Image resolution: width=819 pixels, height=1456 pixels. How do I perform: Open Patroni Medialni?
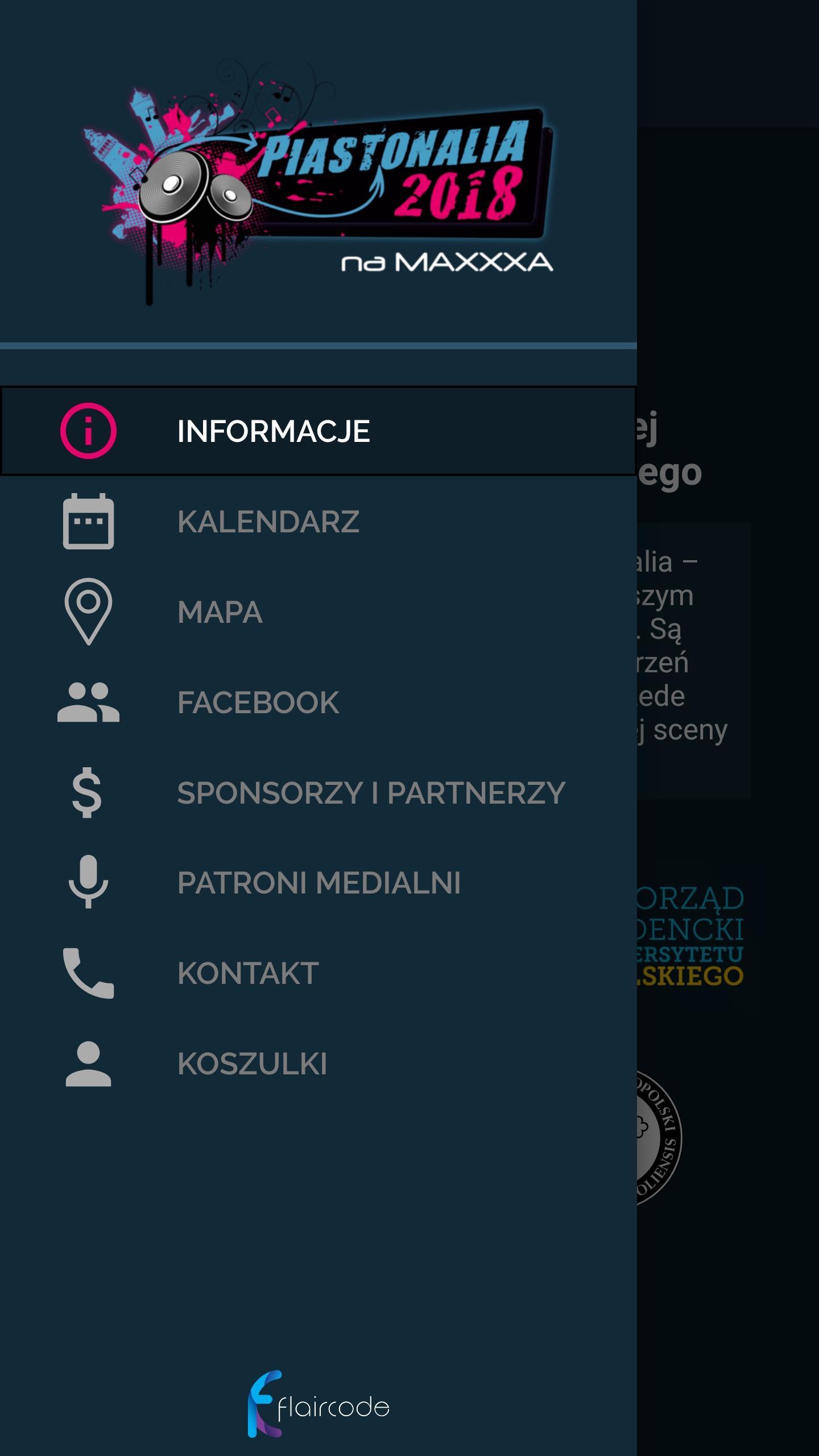click(318, 883)
